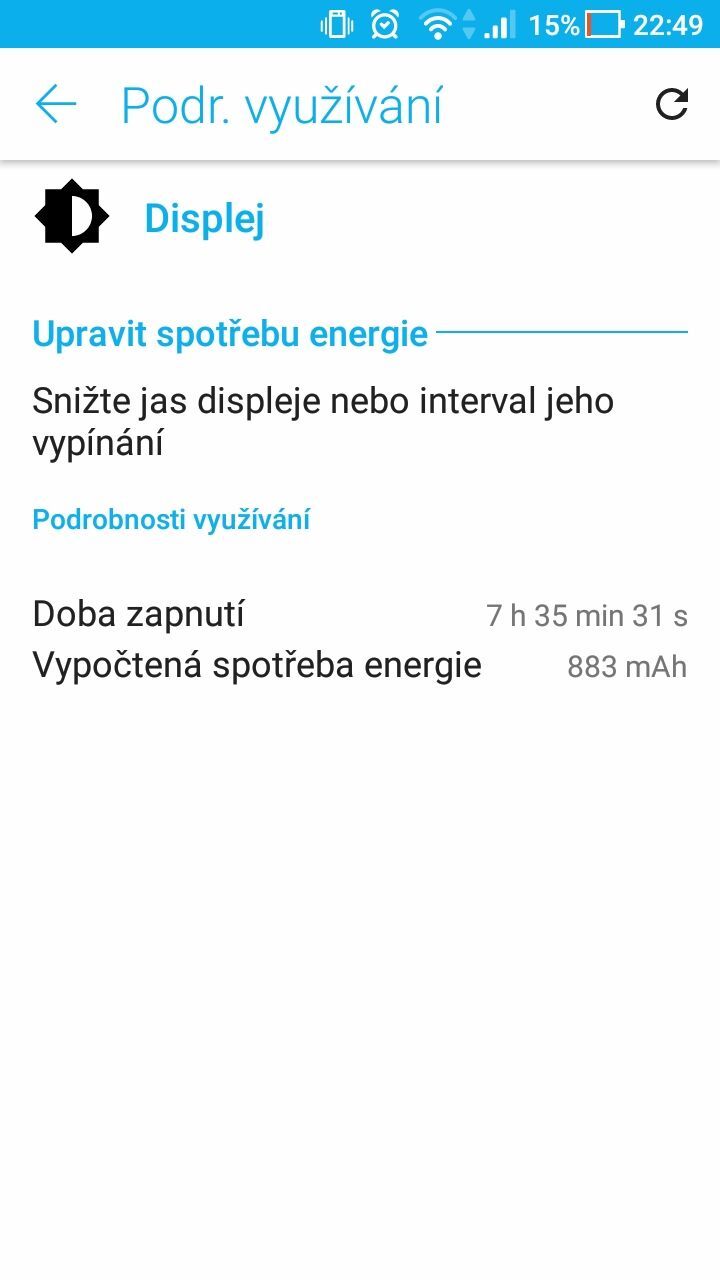Tap the Wi-Fi signal icon in status bar
This screenshot has height=1280, width=720.
(x=440, y=25)
